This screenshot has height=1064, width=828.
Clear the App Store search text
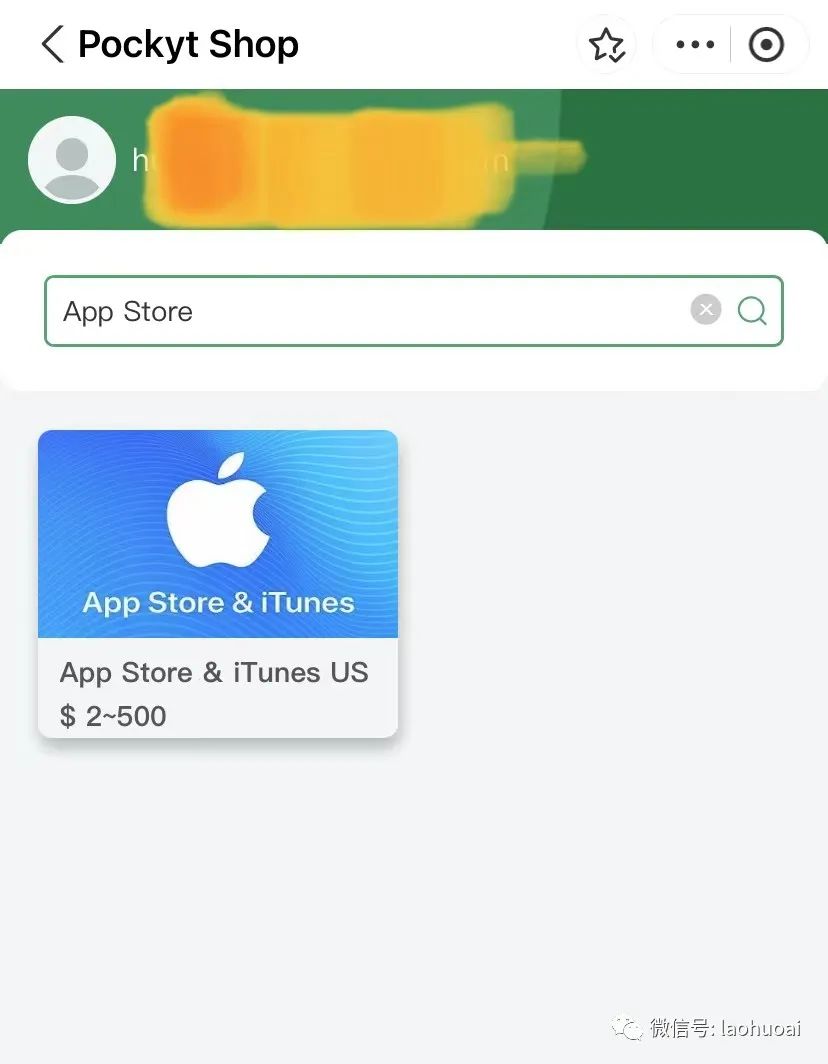[x=706, y=310]
